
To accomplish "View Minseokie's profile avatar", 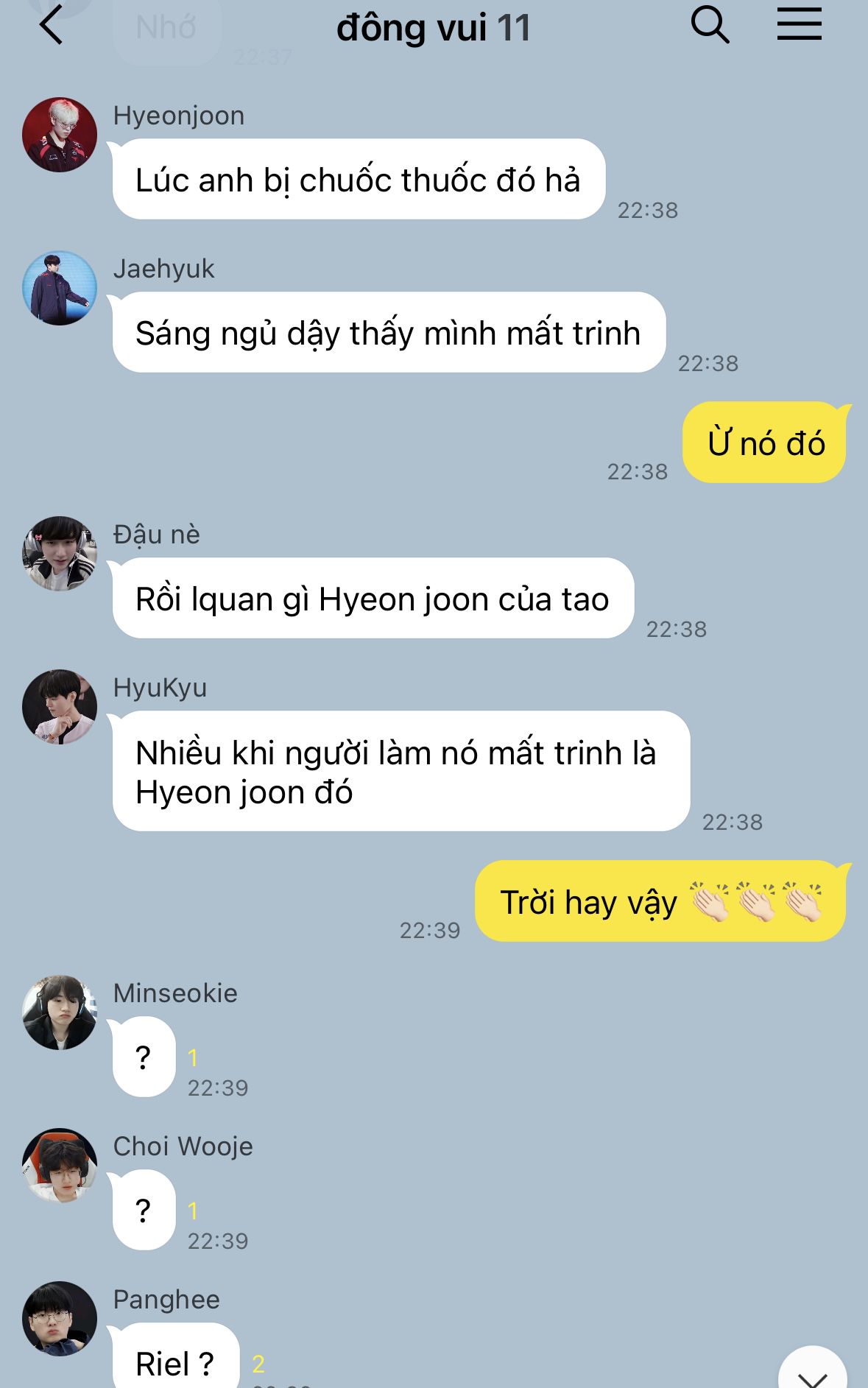I will coord(60,1012).
